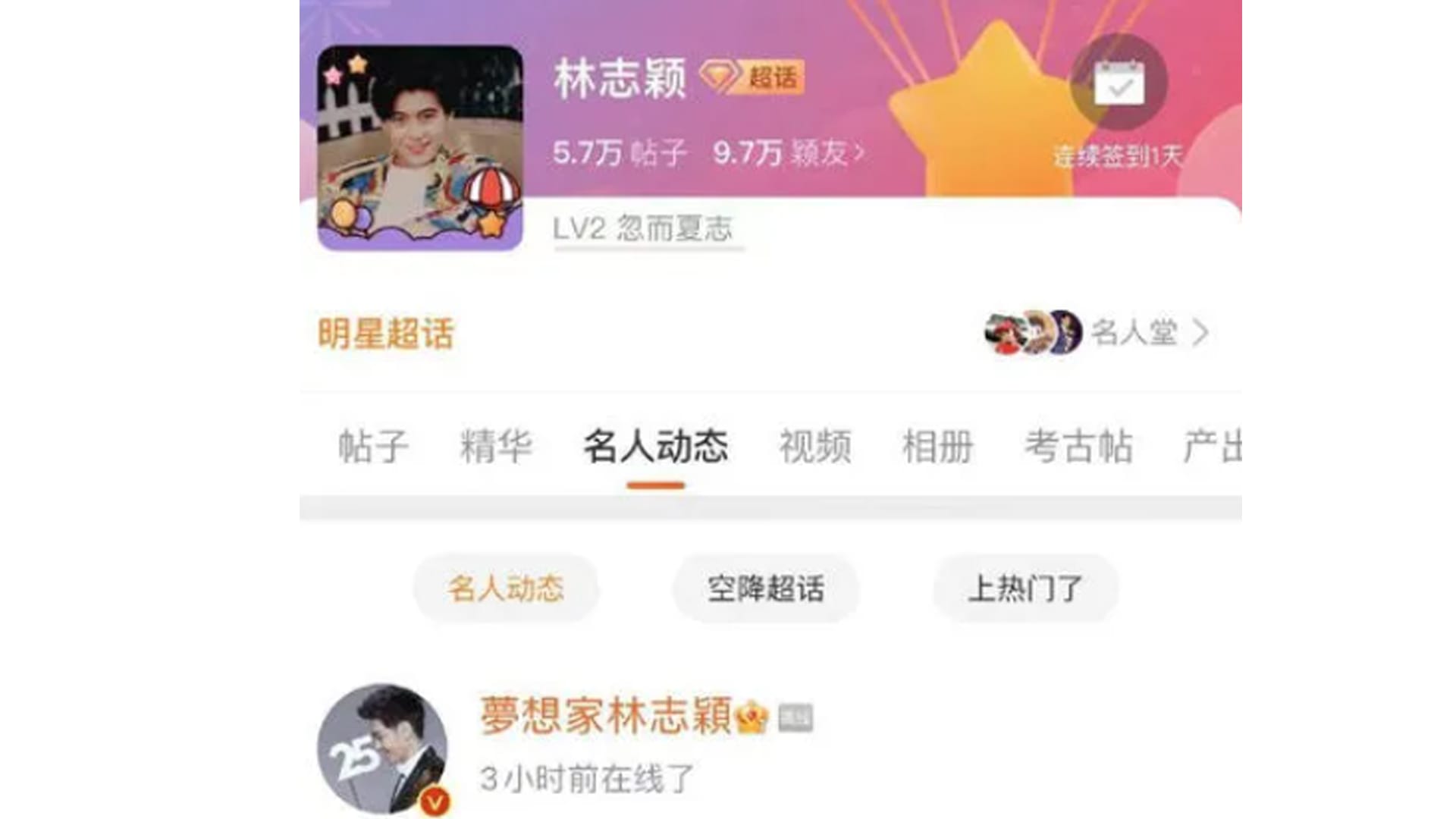
Task: Switch to the 视频 tab
Action: (x=815, y=446)
